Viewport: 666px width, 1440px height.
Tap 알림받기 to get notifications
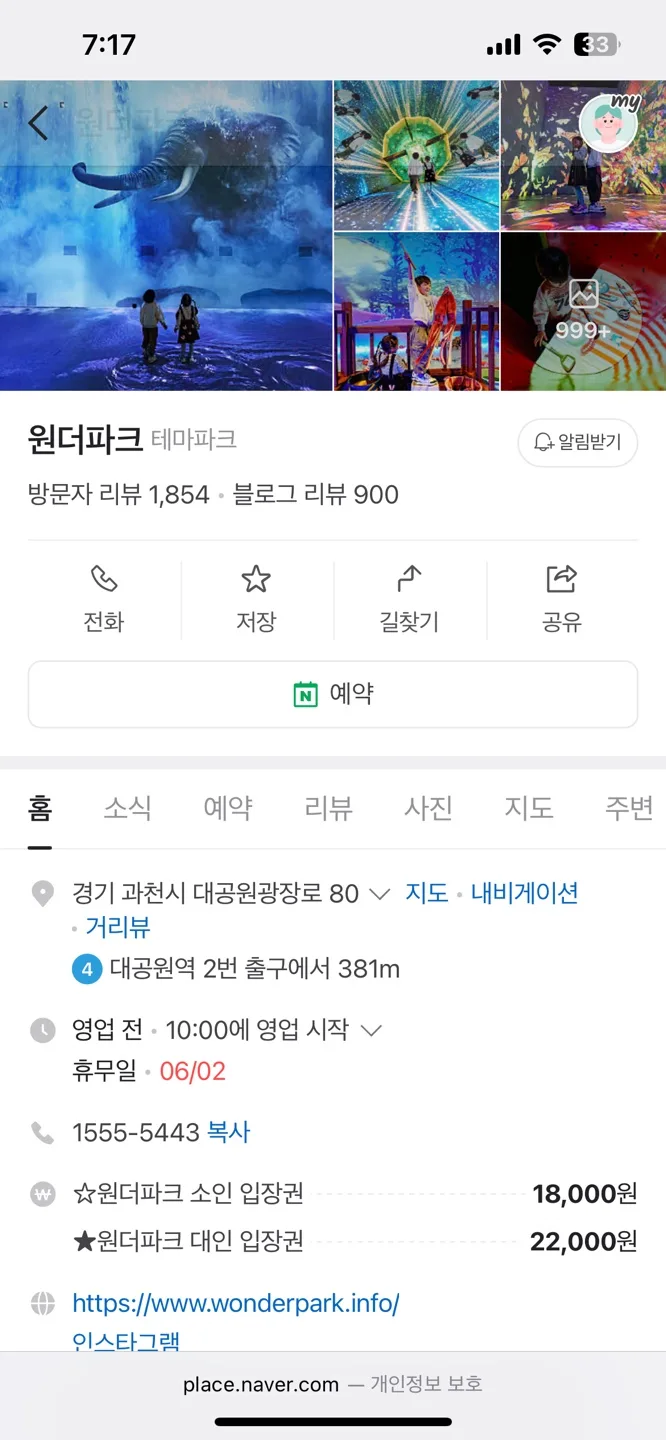577,442
